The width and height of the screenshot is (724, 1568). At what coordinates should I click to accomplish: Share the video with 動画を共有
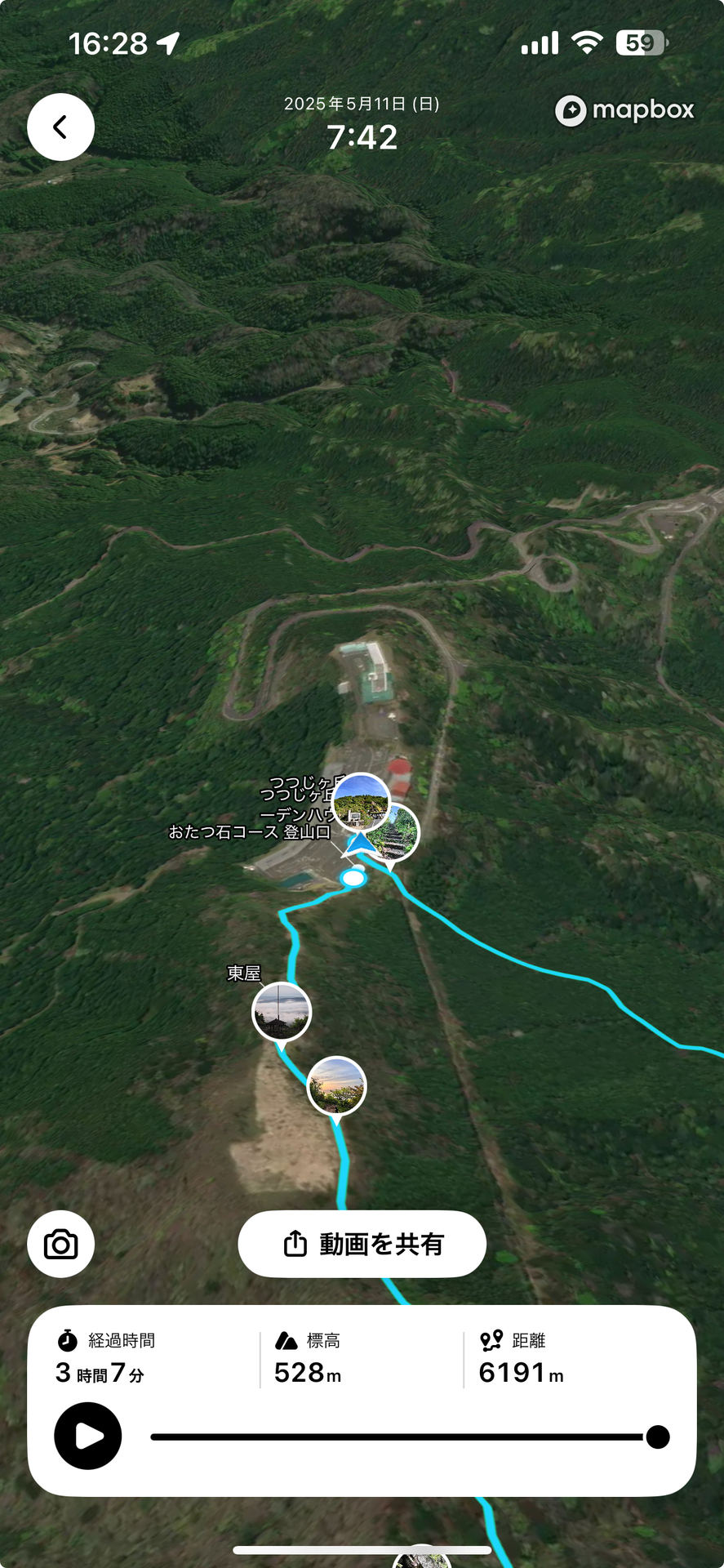tap(362, 1245)
